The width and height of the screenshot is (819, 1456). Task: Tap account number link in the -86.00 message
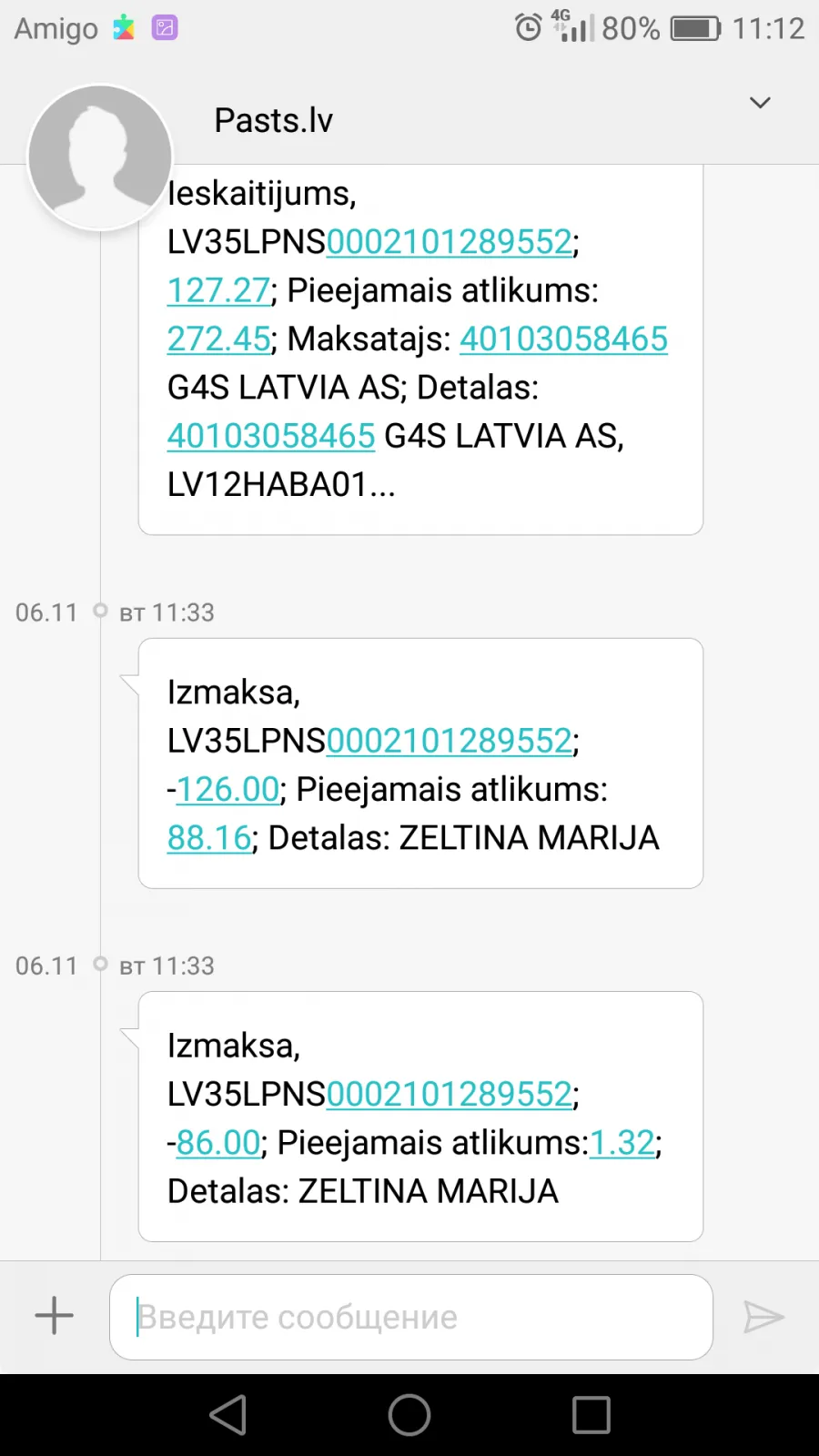tap(450, 1094)
